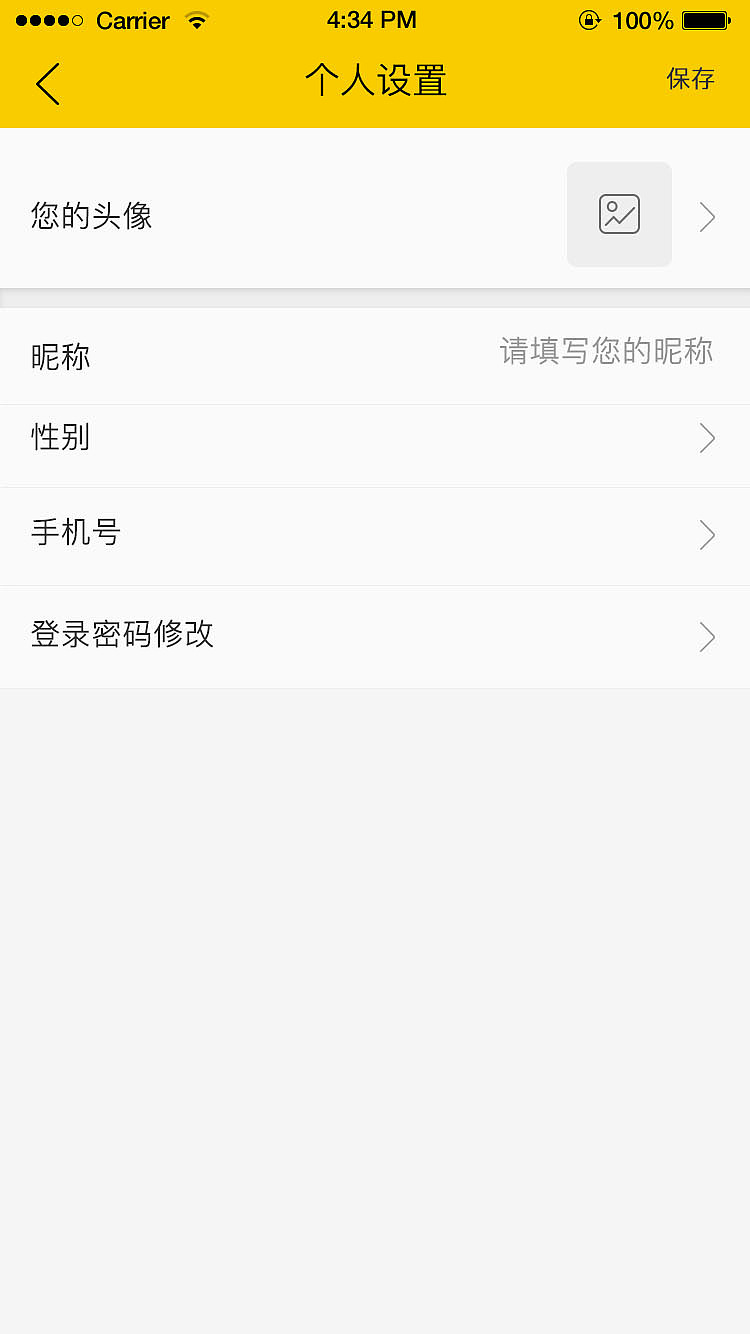This screenshot has height=1334, width=750.
Task: Tap the orientation lock icon near 100%
Action: 590,19
